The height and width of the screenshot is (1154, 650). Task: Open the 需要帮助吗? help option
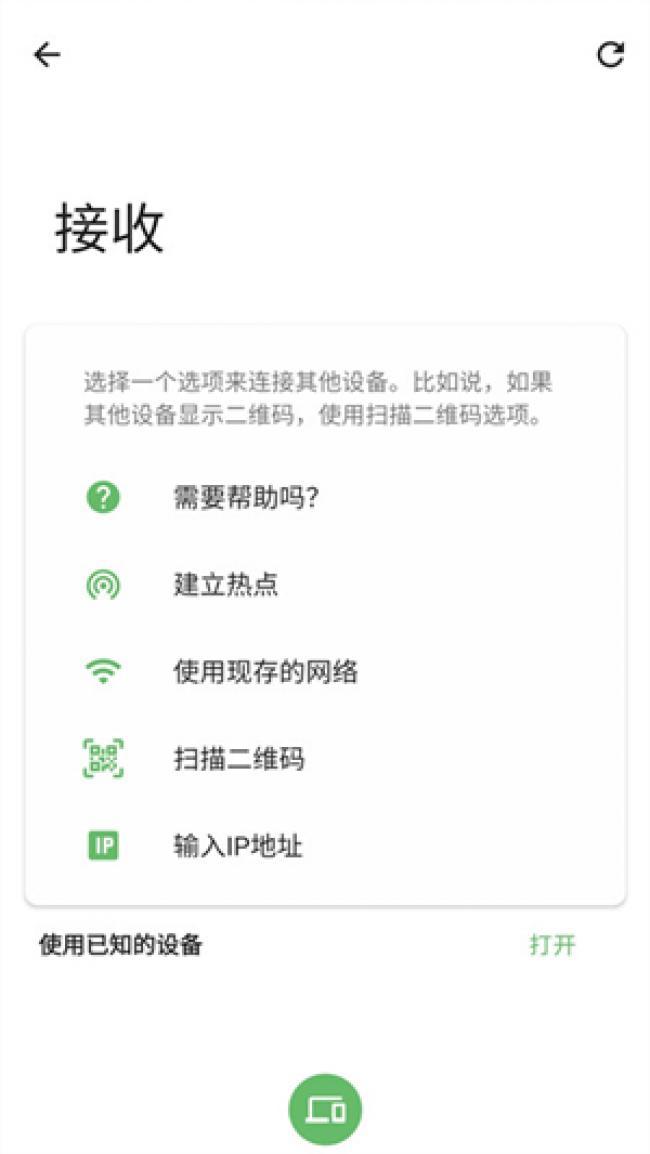point(325,498)
